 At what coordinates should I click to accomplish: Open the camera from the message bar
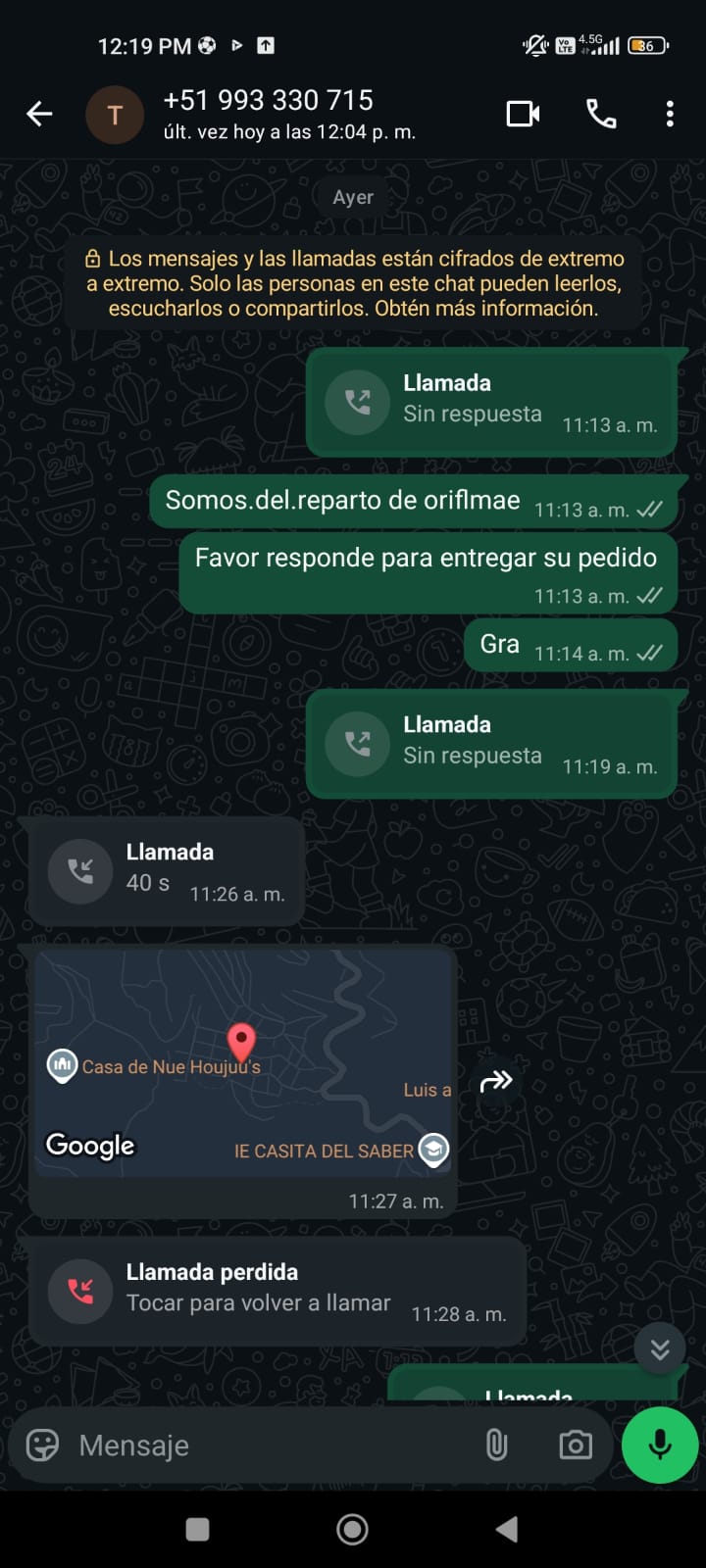[x=576, y=1445]
